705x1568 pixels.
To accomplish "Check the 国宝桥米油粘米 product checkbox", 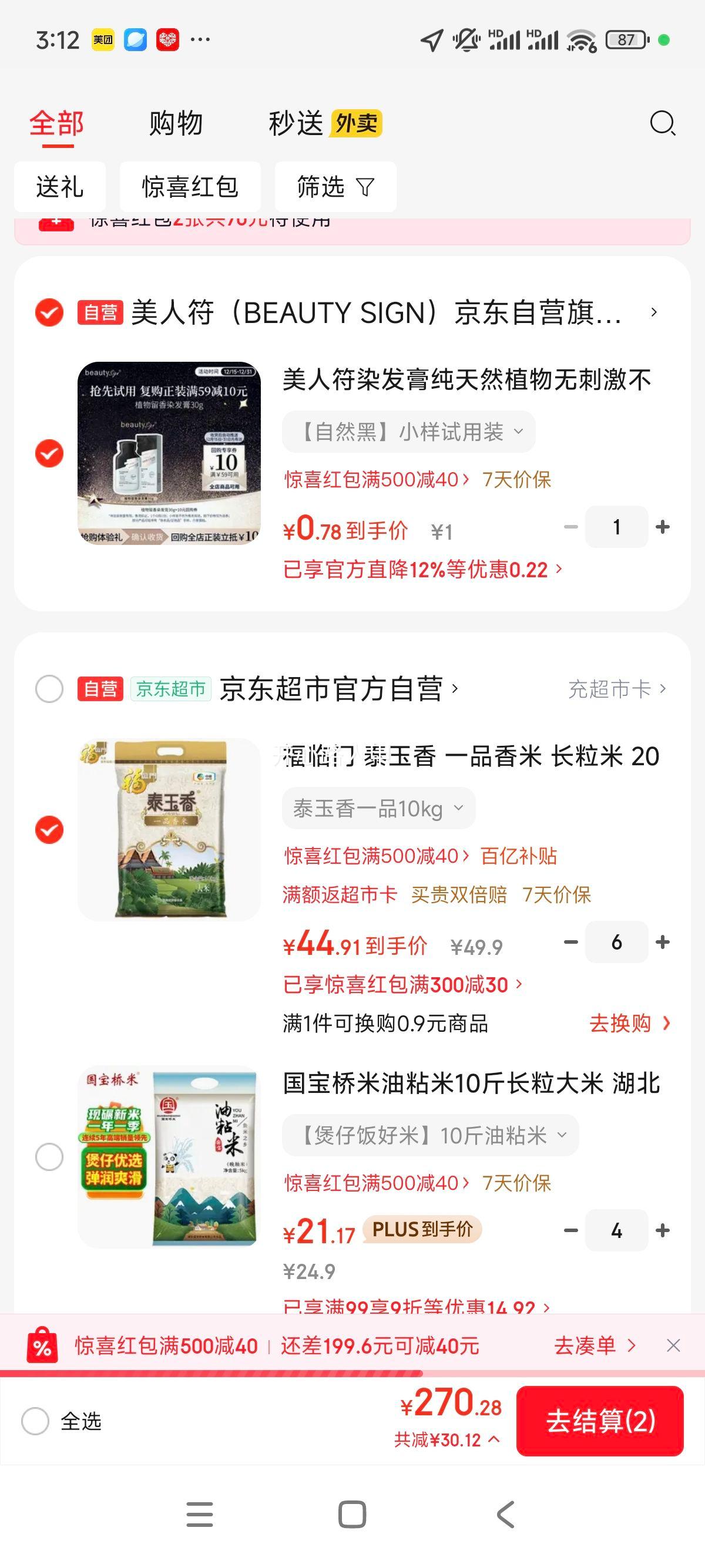I will 49,1158.
